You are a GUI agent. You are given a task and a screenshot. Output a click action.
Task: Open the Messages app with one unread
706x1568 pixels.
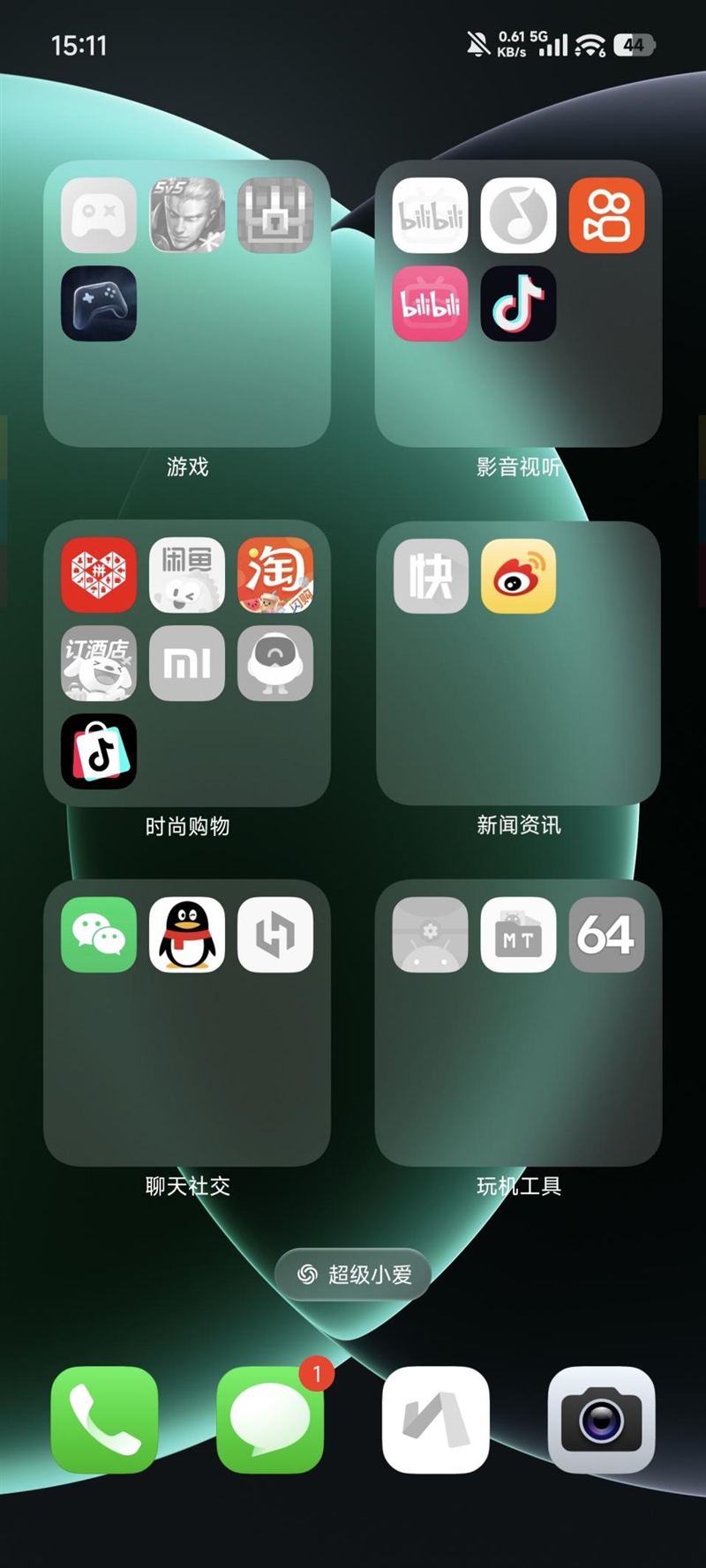tap(270, 1419)
